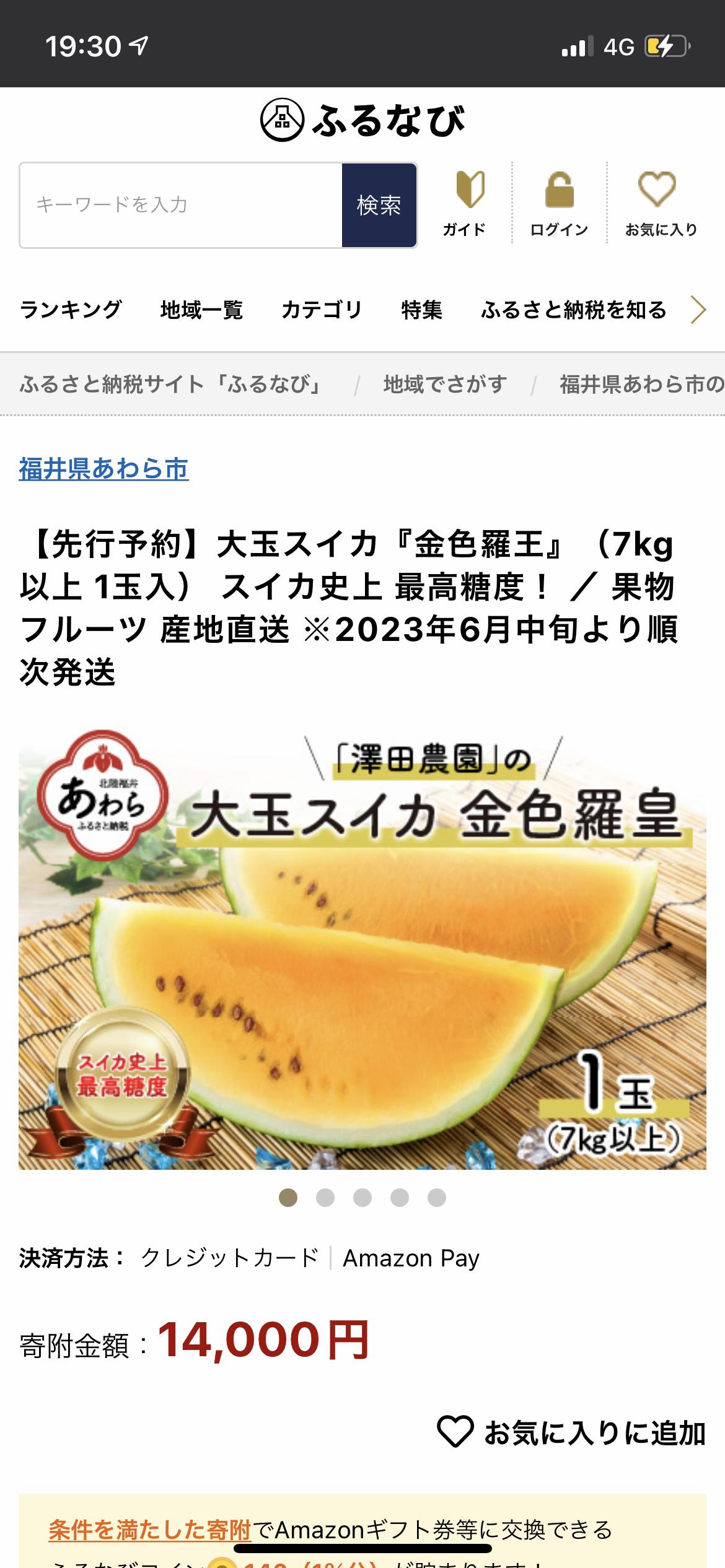Open the watermelon product image

pyautogui.click(x=362, y=951)
